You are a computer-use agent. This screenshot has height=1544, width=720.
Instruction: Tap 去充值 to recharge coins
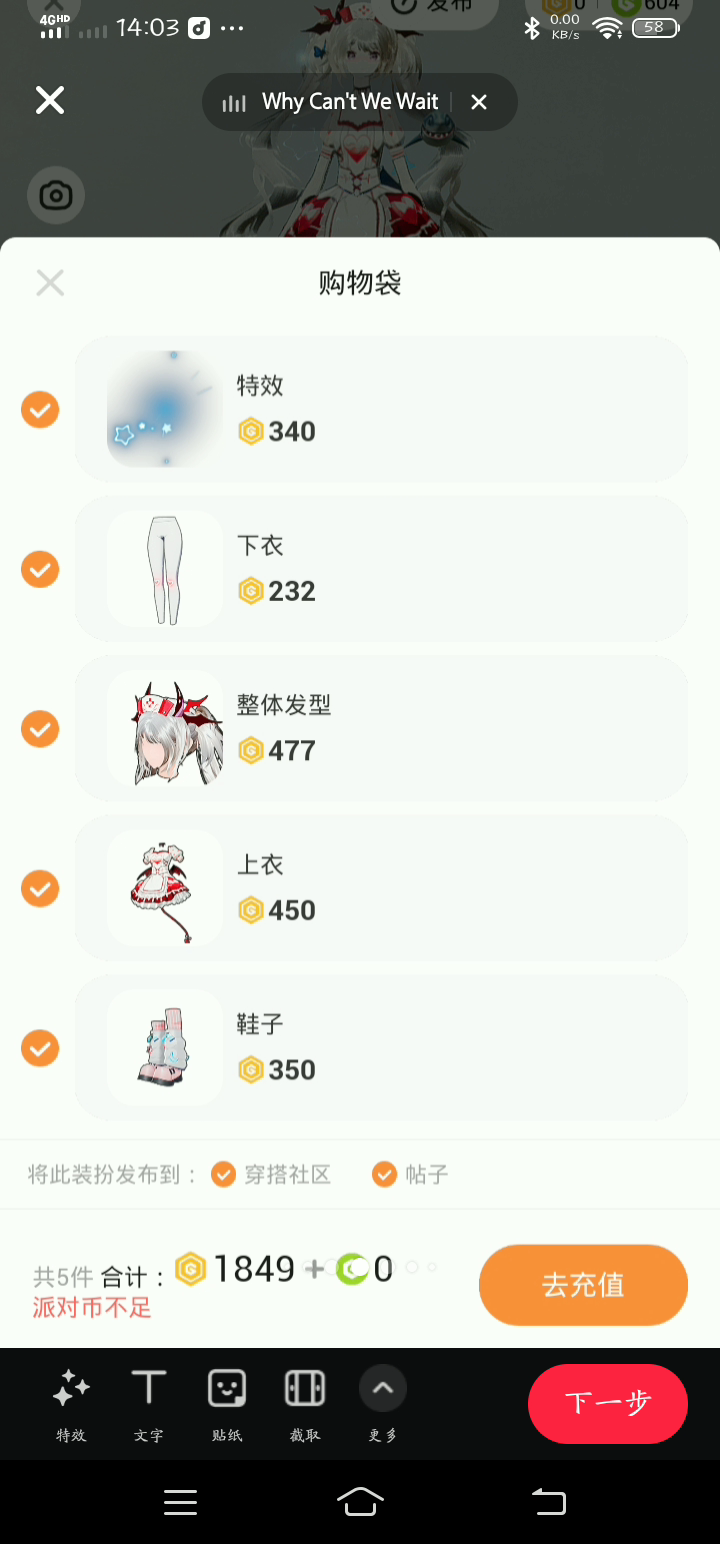coord(583,1285)
